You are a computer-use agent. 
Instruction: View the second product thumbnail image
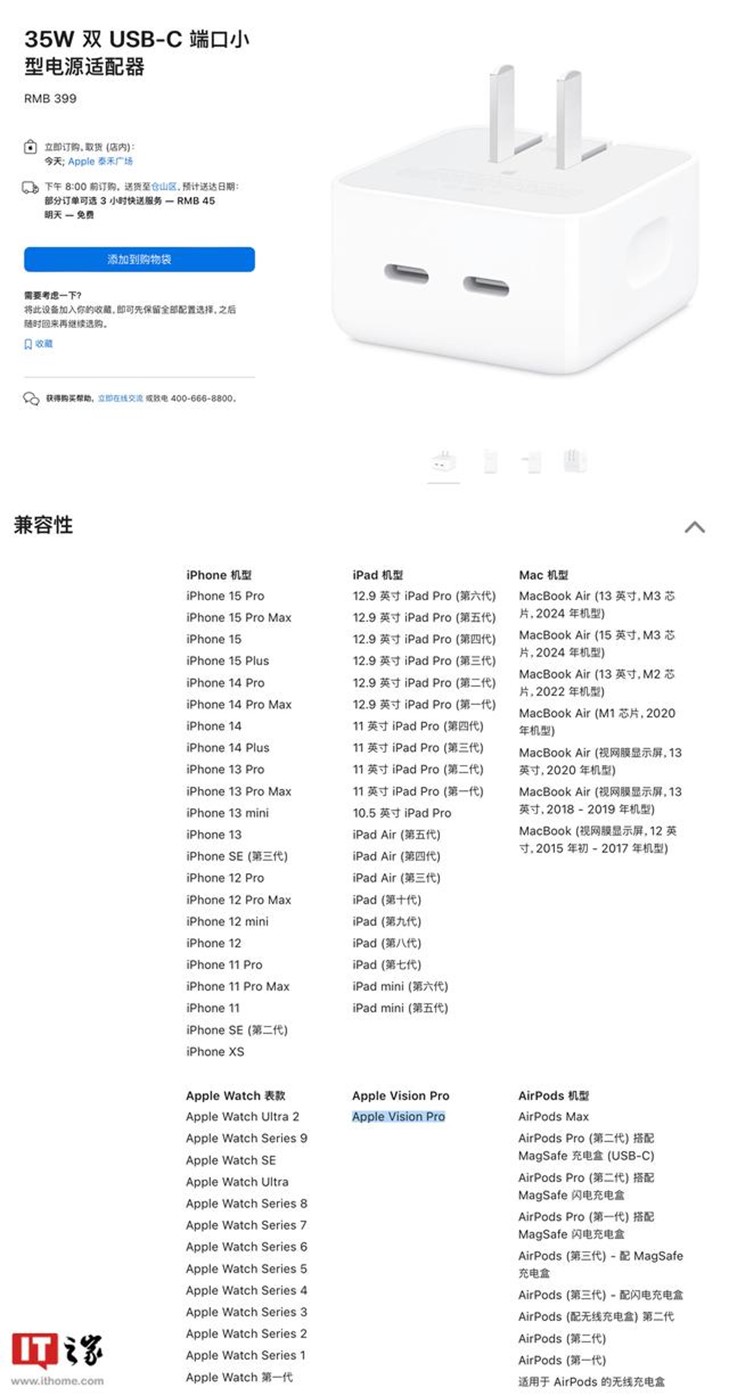[x=488, y=461]
